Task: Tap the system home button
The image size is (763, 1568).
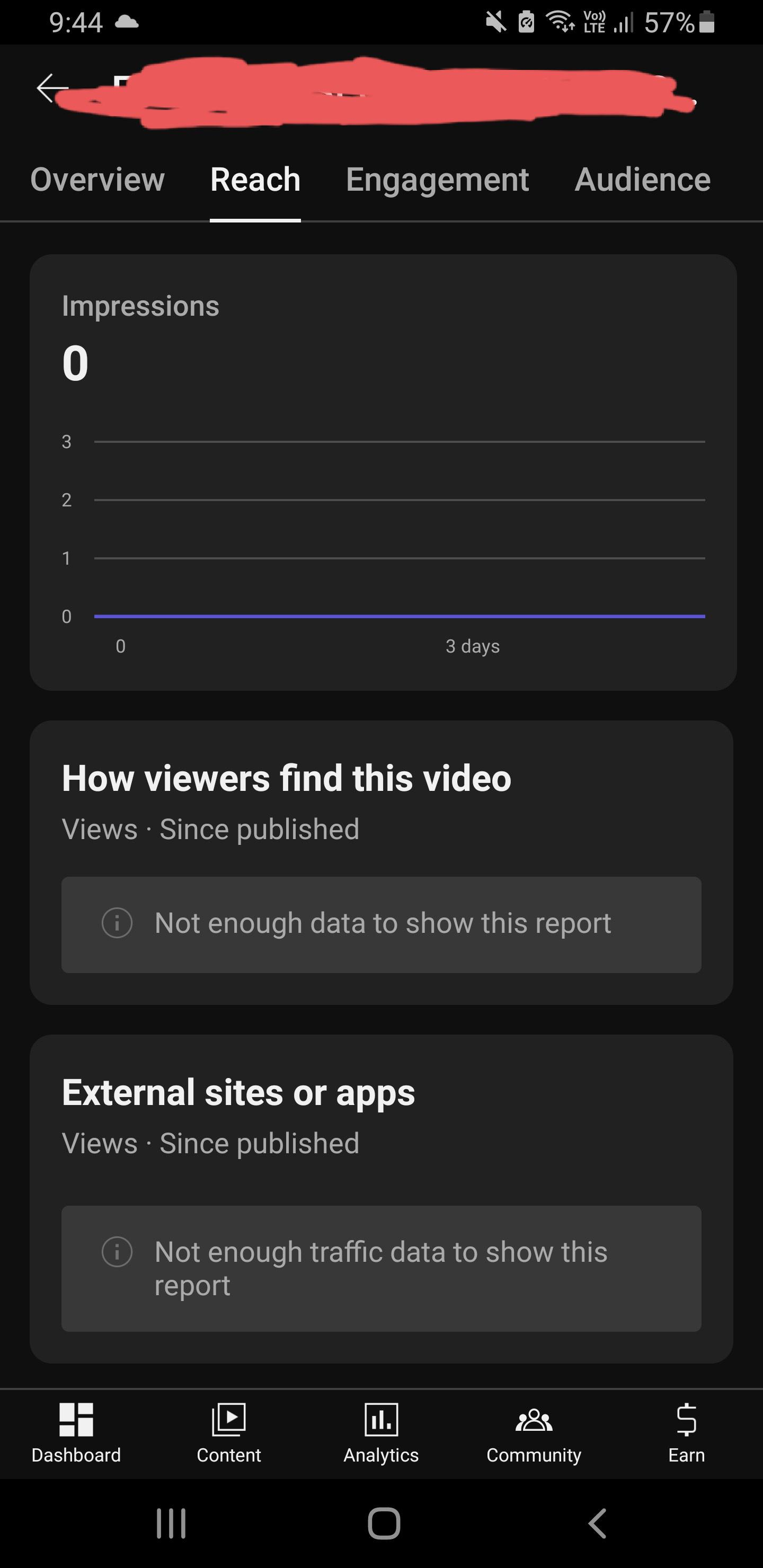Action: tap(384, 1524)
